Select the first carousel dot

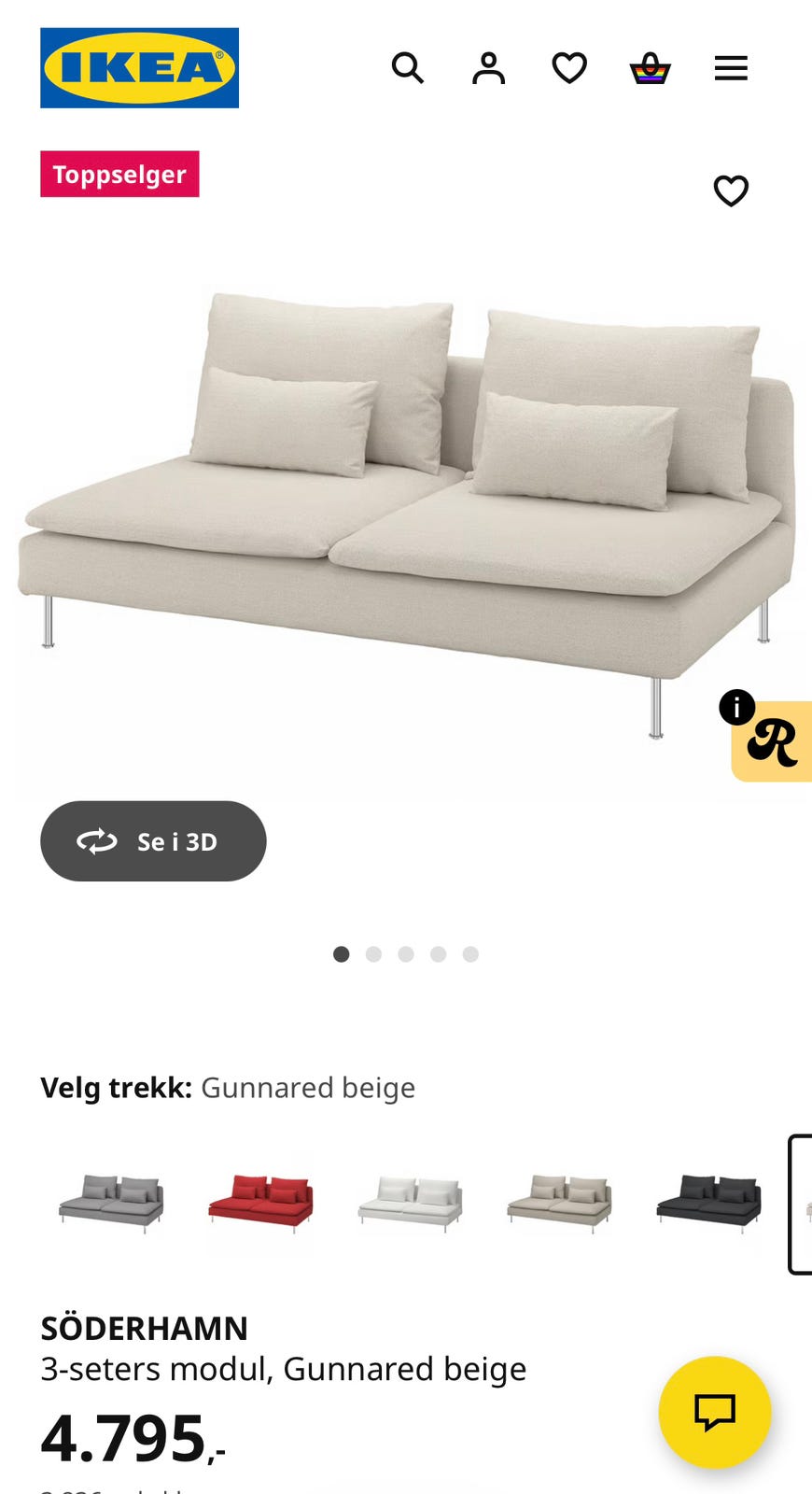(x=342, y=954)
